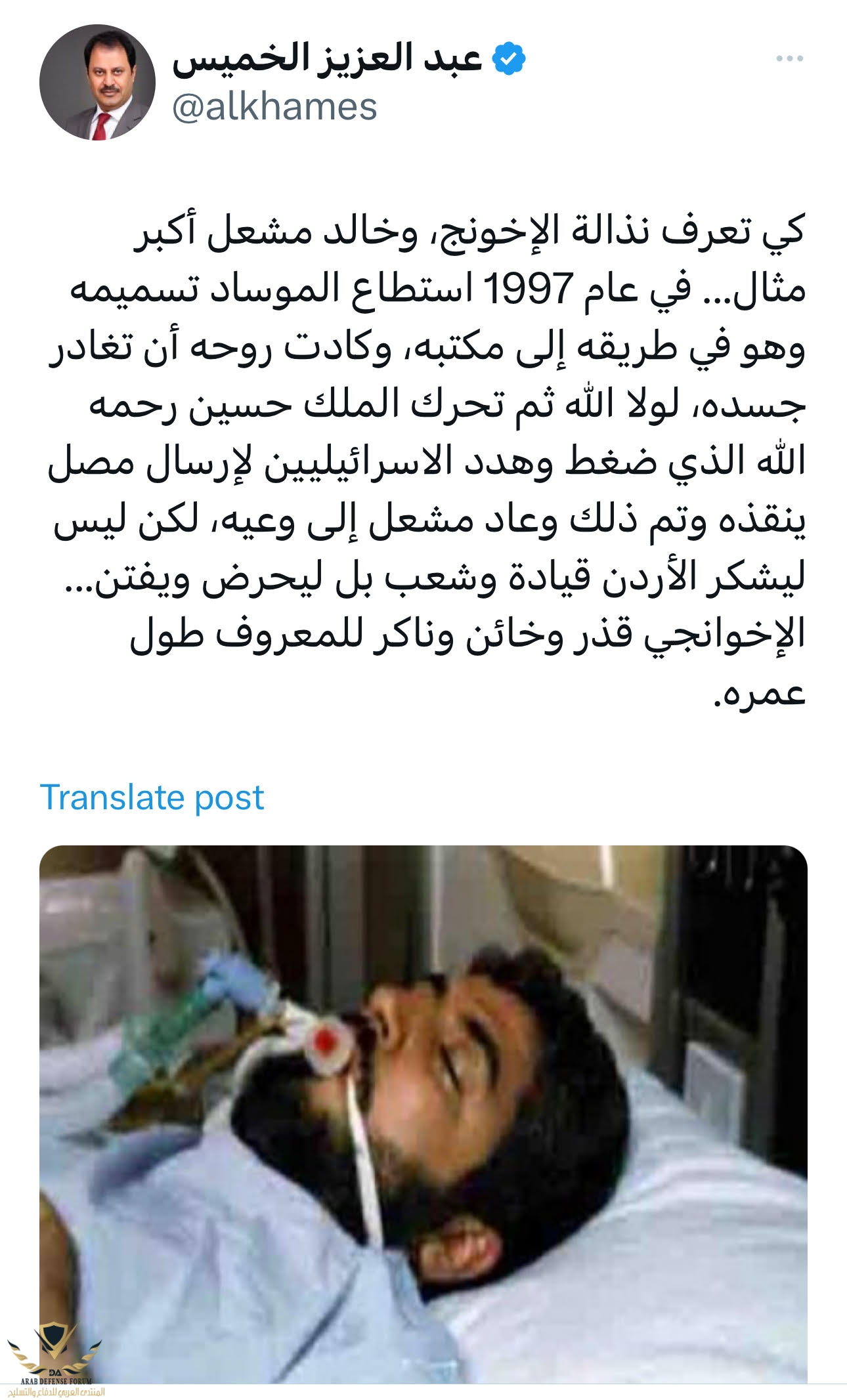Open the post's three-dot overflow menu
The height and width of the screenshot is (1400, 847).
(x=789, y=59)
